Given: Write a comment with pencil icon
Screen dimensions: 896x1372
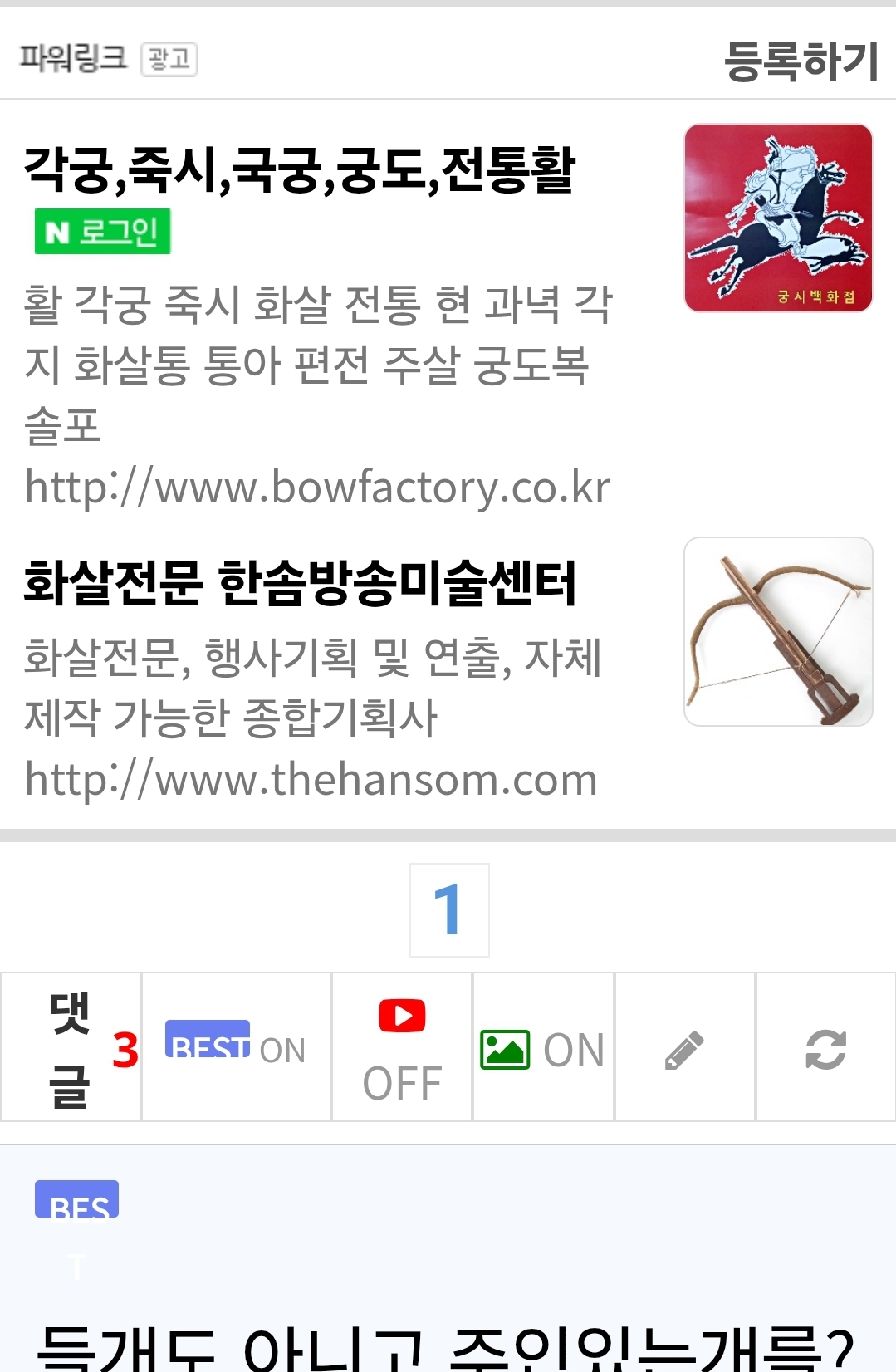Looking at the screenshot, I should point(684,1049).
